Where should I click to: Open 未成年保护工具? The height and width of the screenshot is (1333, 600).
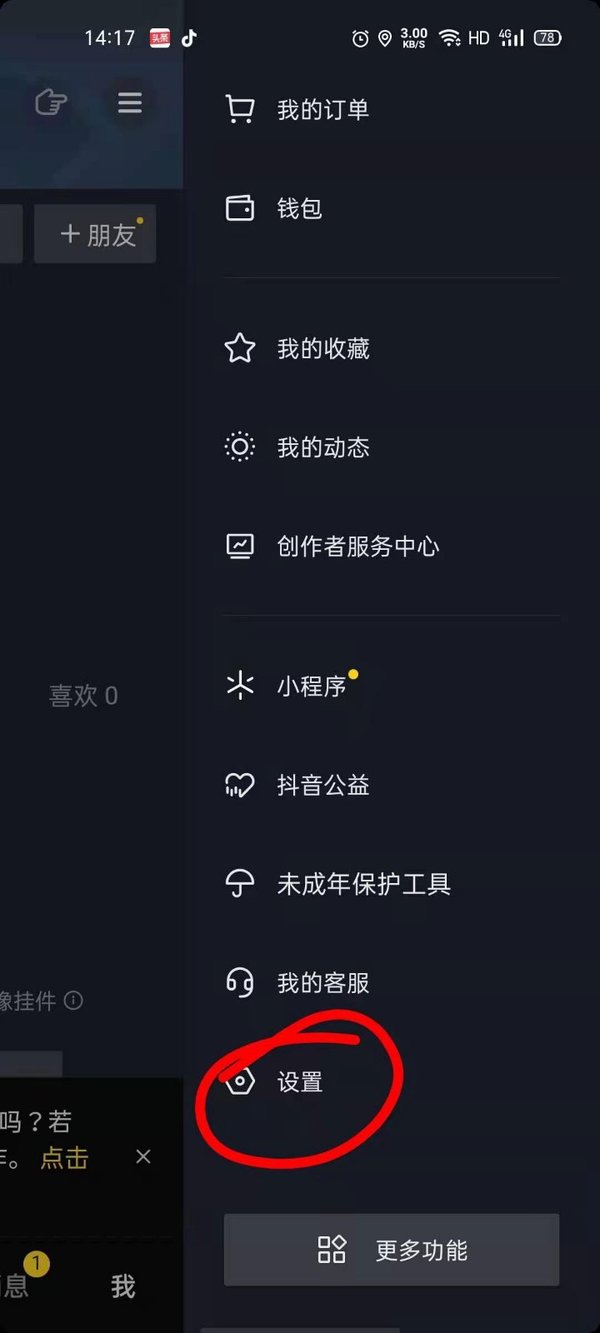[363, 884]
